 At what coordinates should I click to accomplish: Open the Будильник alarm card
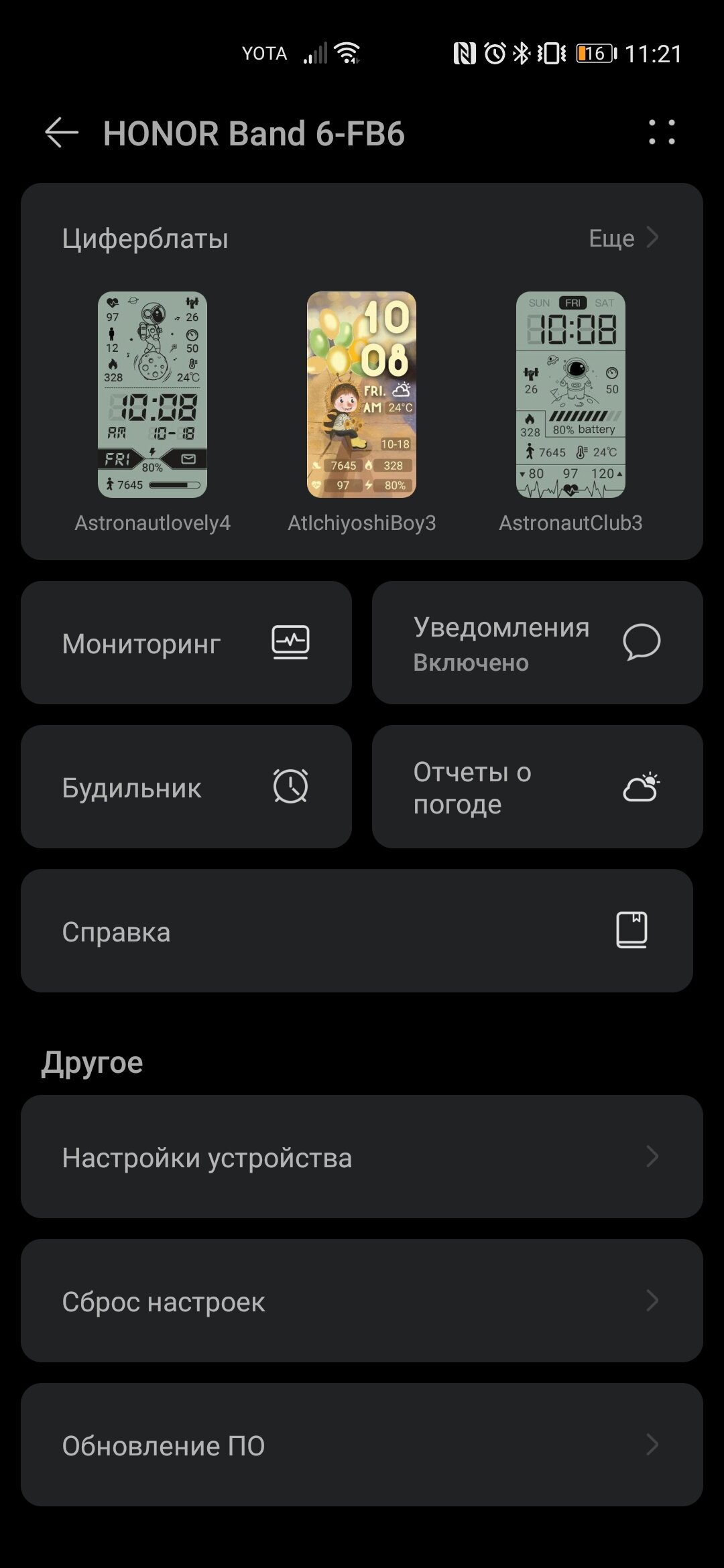186,787
